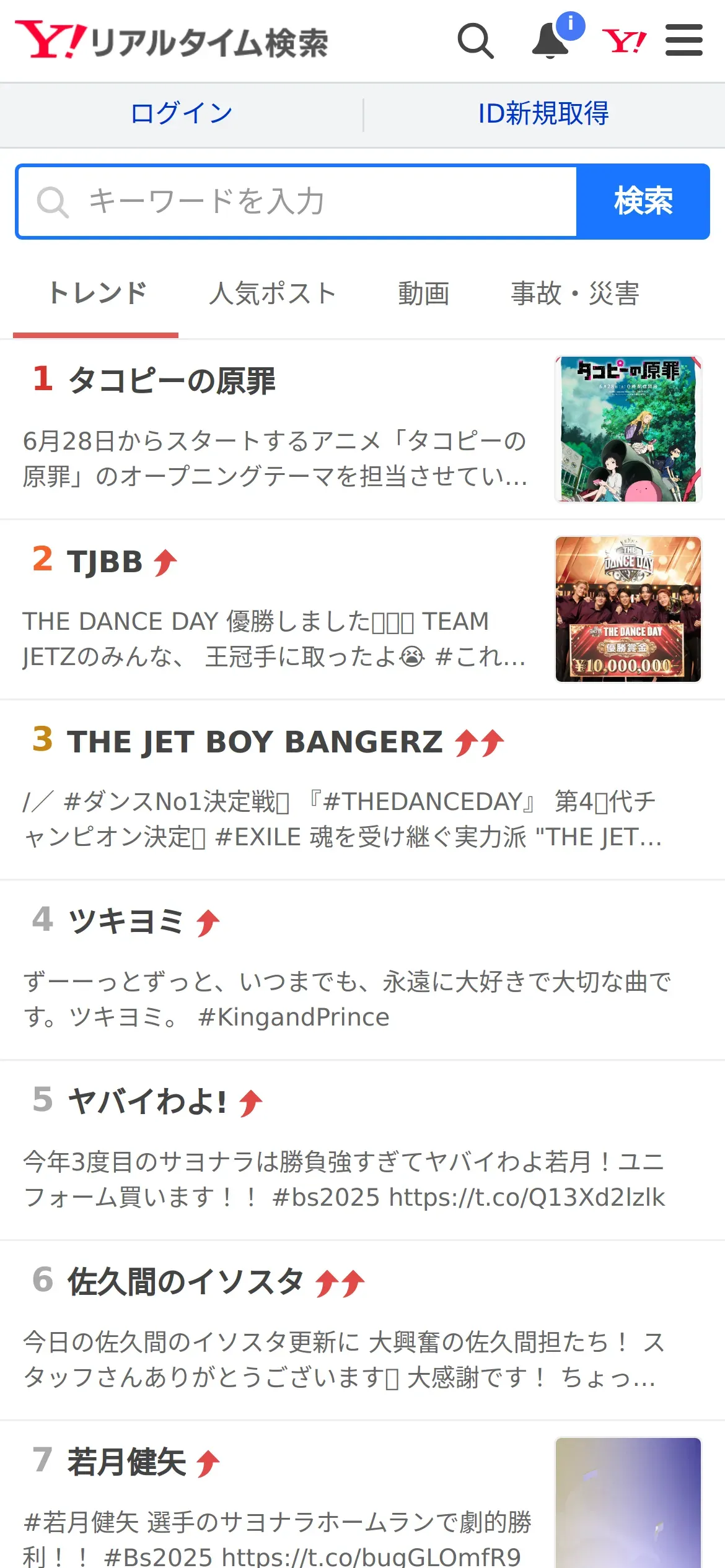
Task: Open the search magnifier icon in header
Action: (x=475, y=41)
